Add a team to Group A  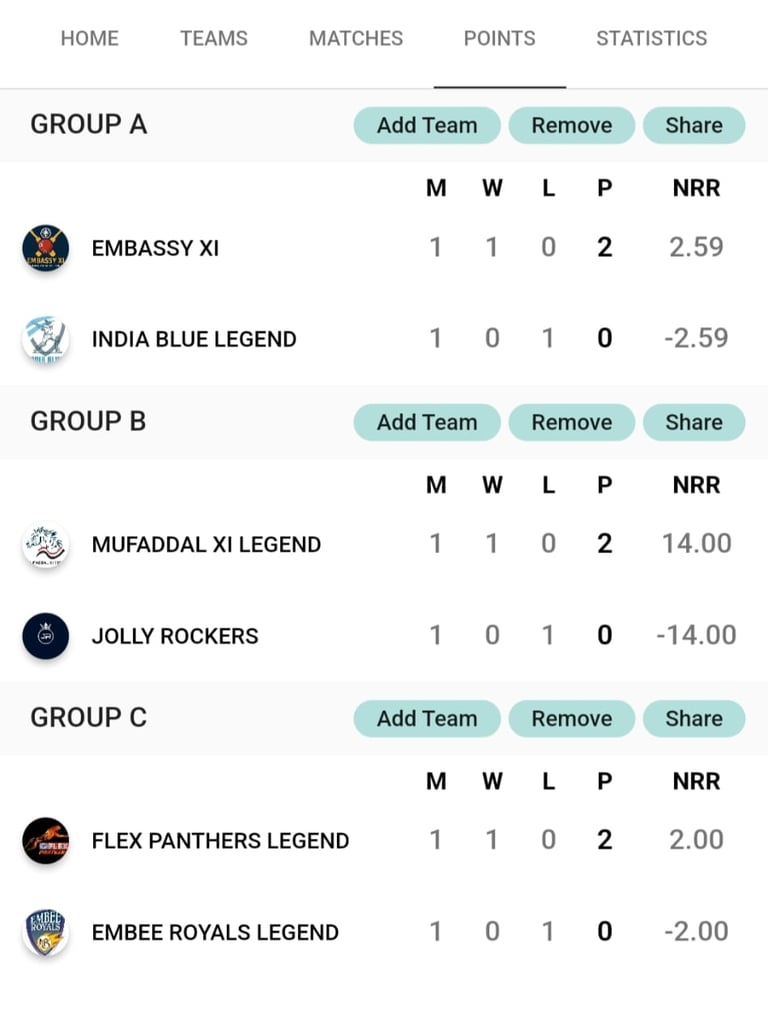[x=427, y=126]
